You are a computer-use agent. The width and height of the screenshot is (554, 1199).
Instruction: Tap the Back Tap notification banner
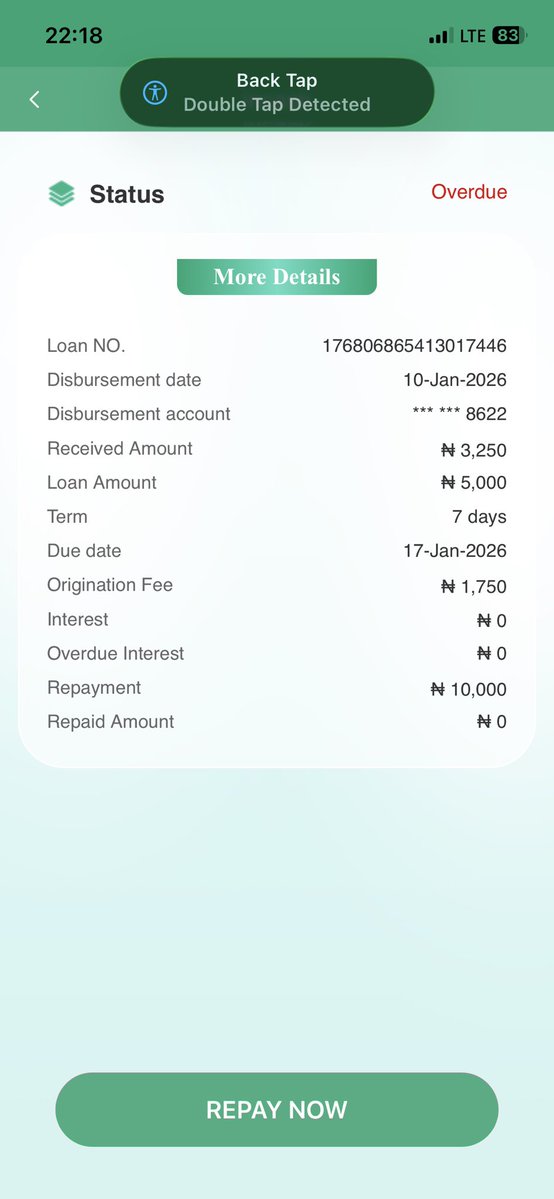point(277,93)
